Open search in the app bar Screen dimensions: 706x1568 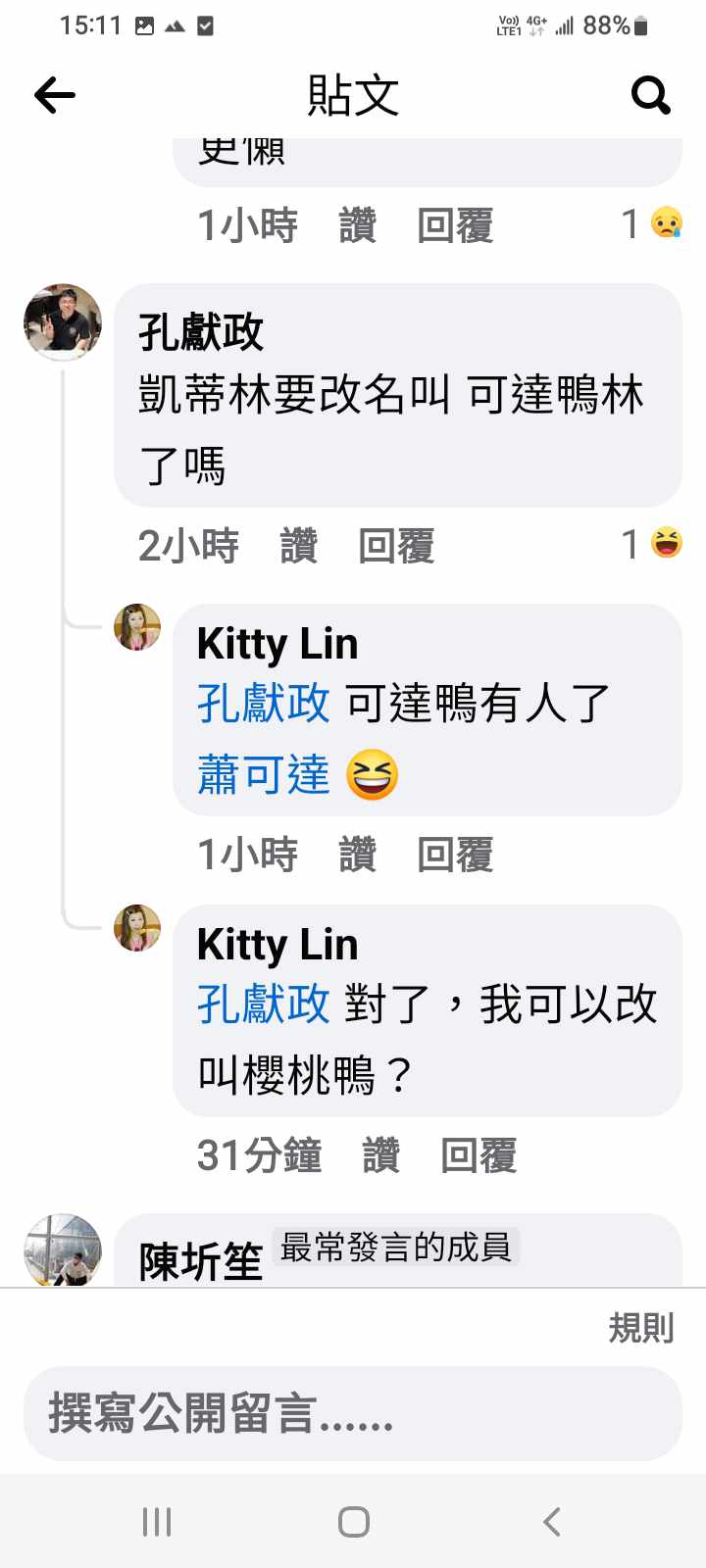(650, 95)
